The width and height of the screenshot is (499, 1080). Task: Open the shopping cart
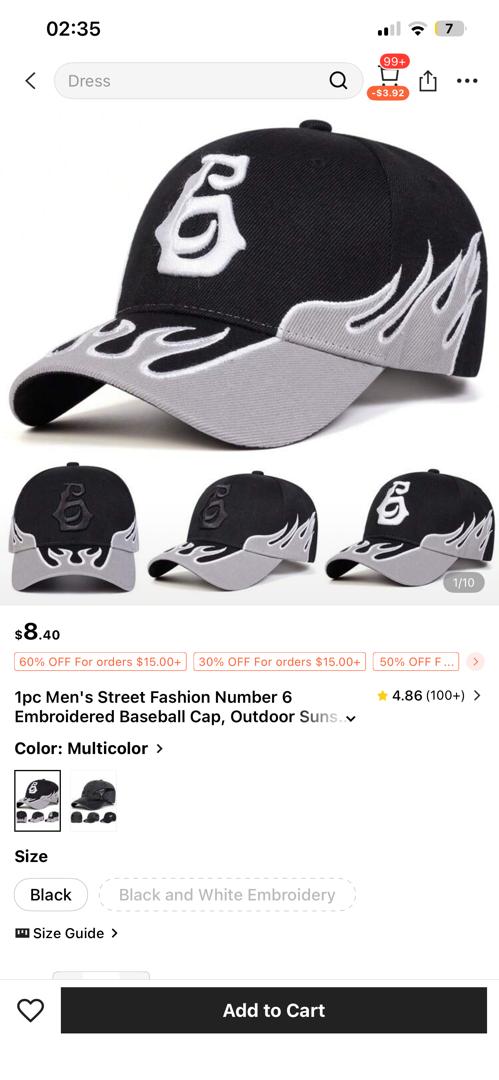pos(389,78)
